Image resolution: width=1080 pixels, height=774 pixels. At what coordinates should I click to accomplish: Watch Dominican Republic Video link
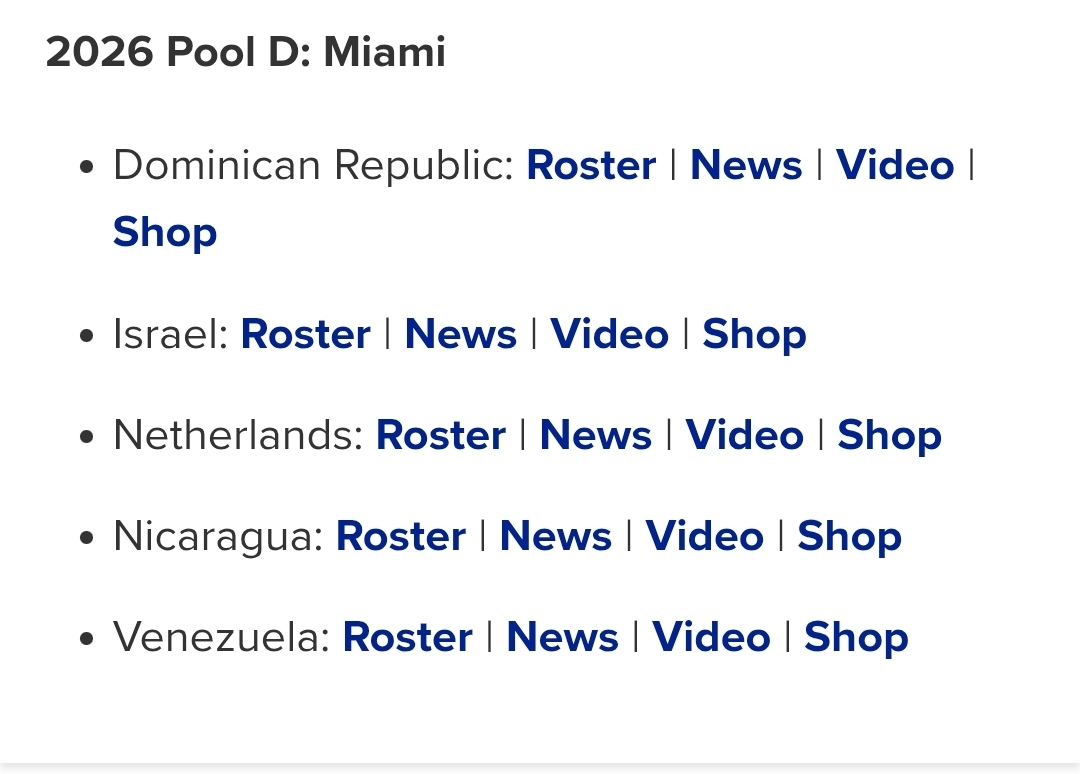(x=895, y=165)
